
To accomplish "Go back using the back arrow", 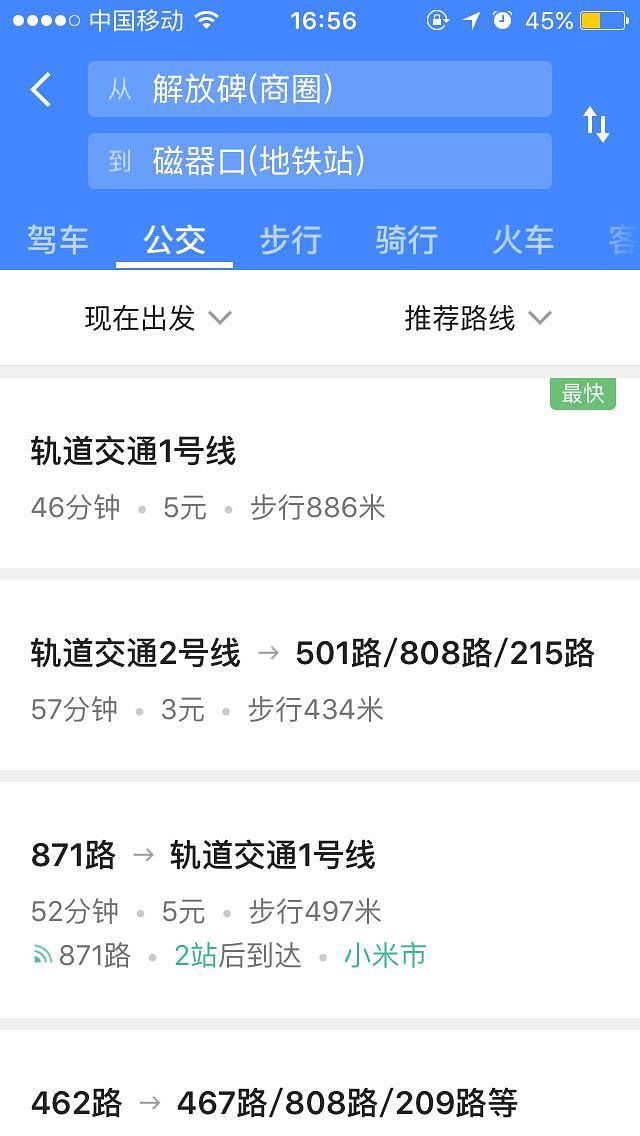I will [41, 90].
